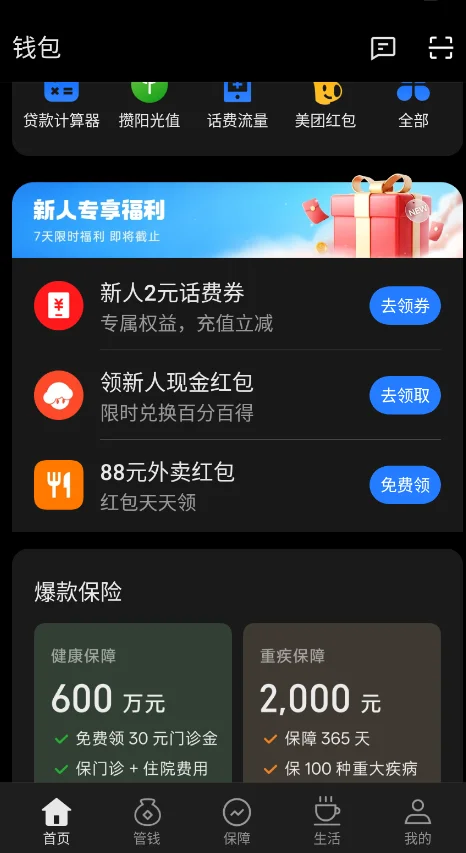Open the 健康保障 600万元 insurance card
The image size is (466, 853).
point(133,703)
